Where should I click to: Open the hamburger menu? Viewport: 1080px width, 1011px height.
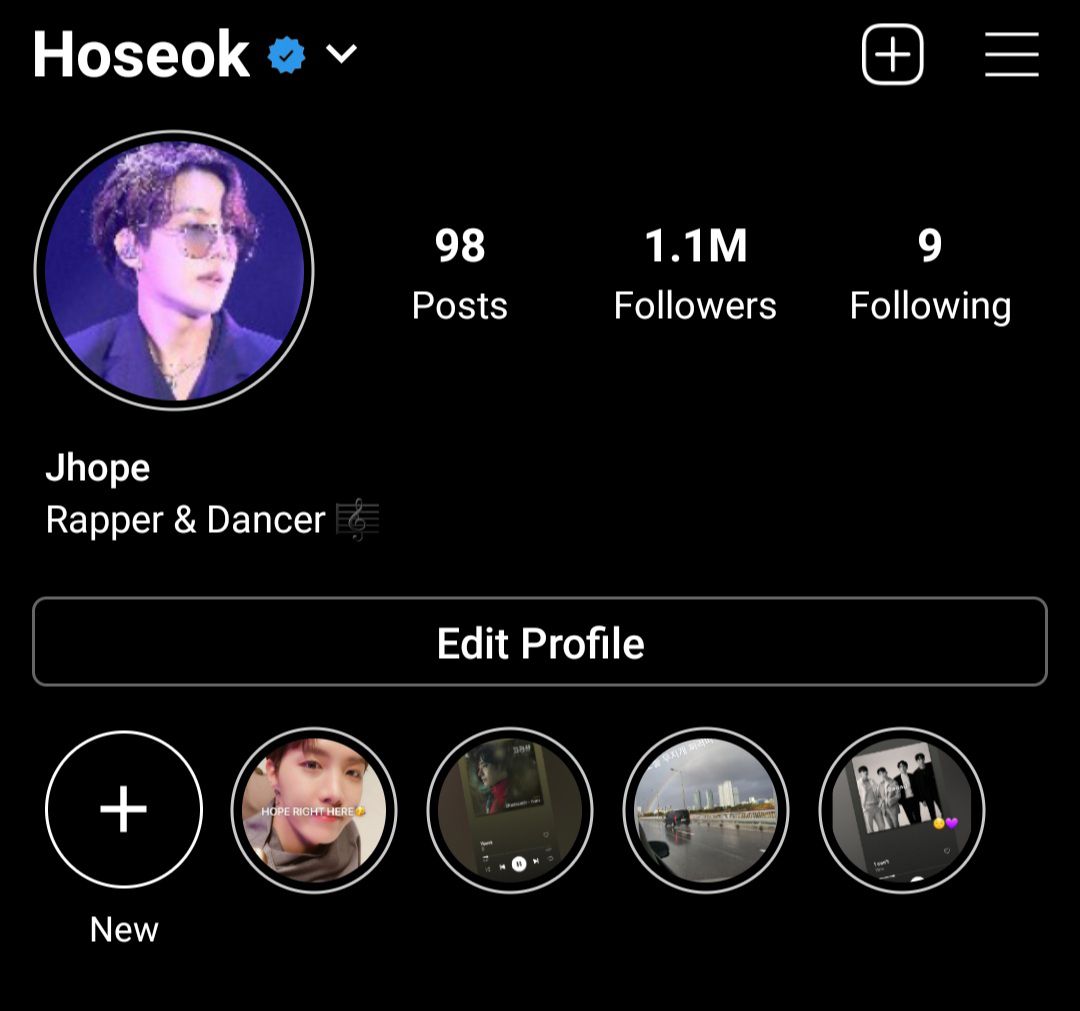[1011, 54]
